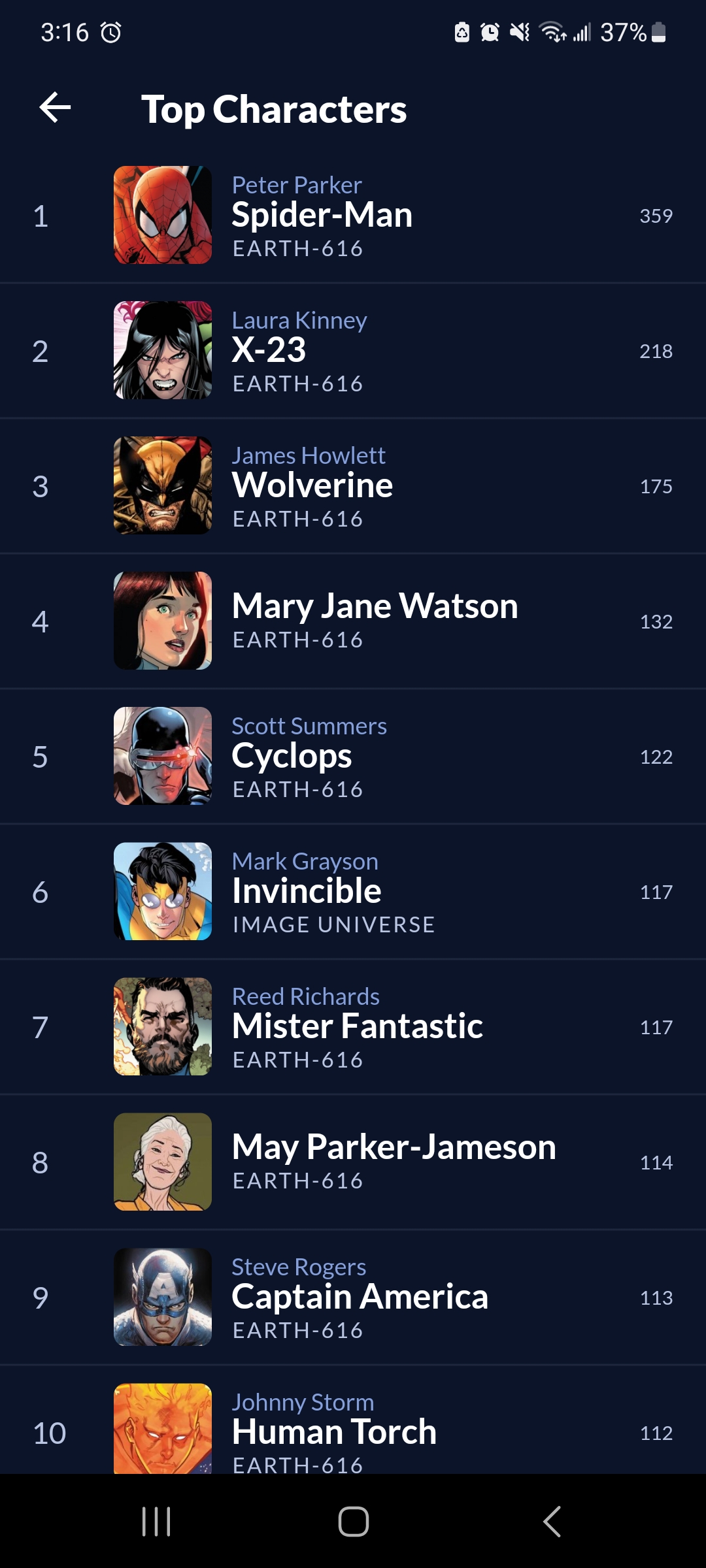Open the Captain America character row
The height and width of the screenshot is (1568, 706).
[353, 1296]
